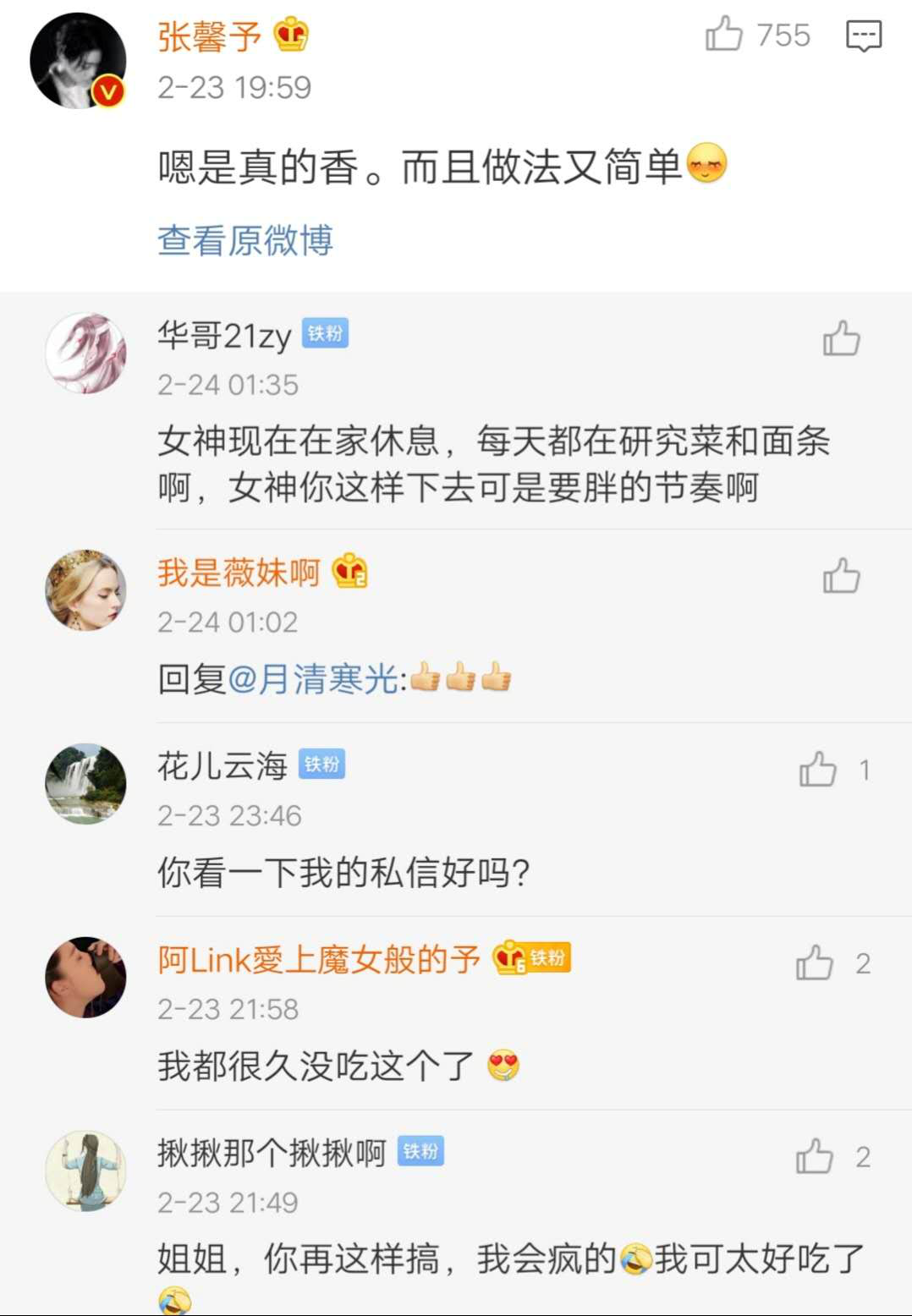Like 张馨予's post with 755 likes

tap(724, 36)
